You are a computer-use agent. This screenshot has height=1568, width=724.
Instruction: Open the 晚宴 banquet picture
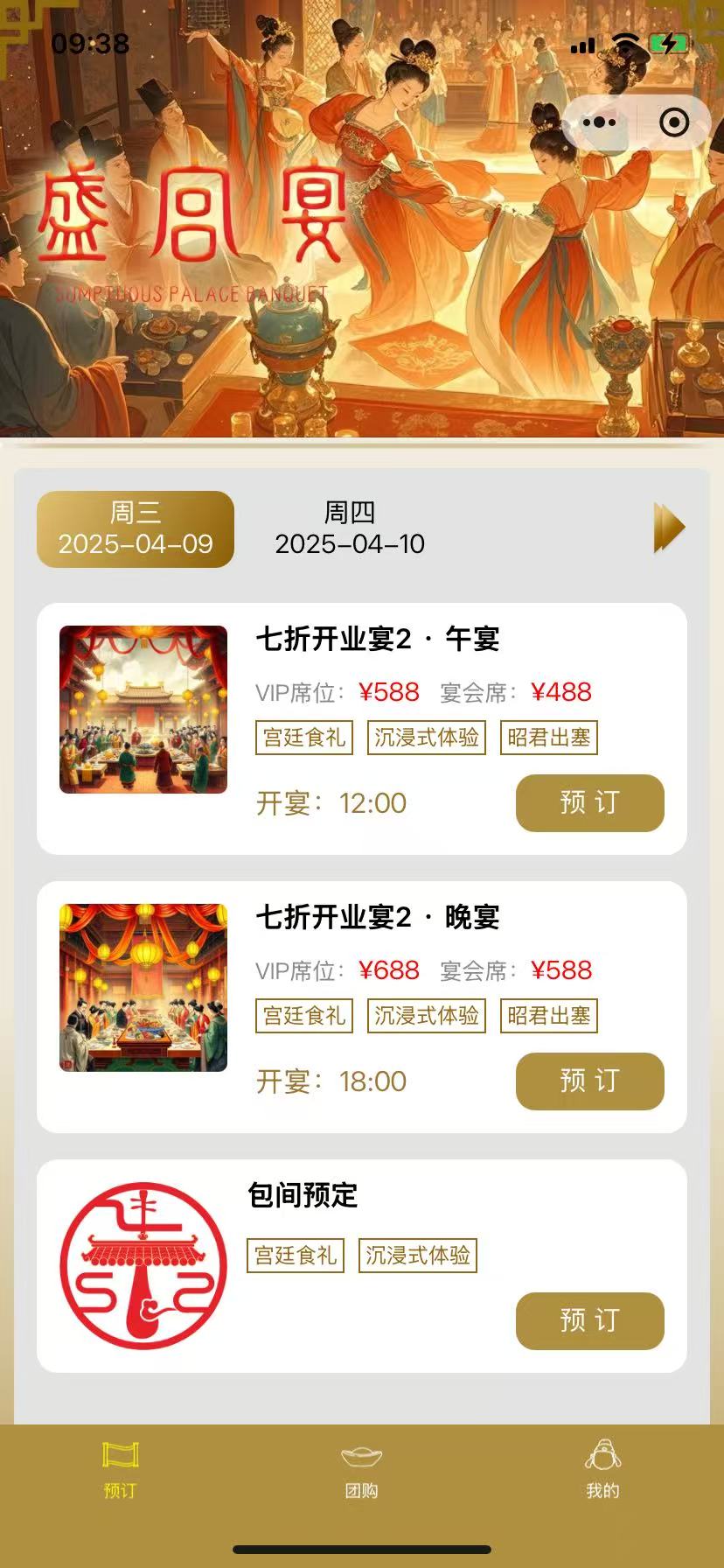click(x=143, y=988)
